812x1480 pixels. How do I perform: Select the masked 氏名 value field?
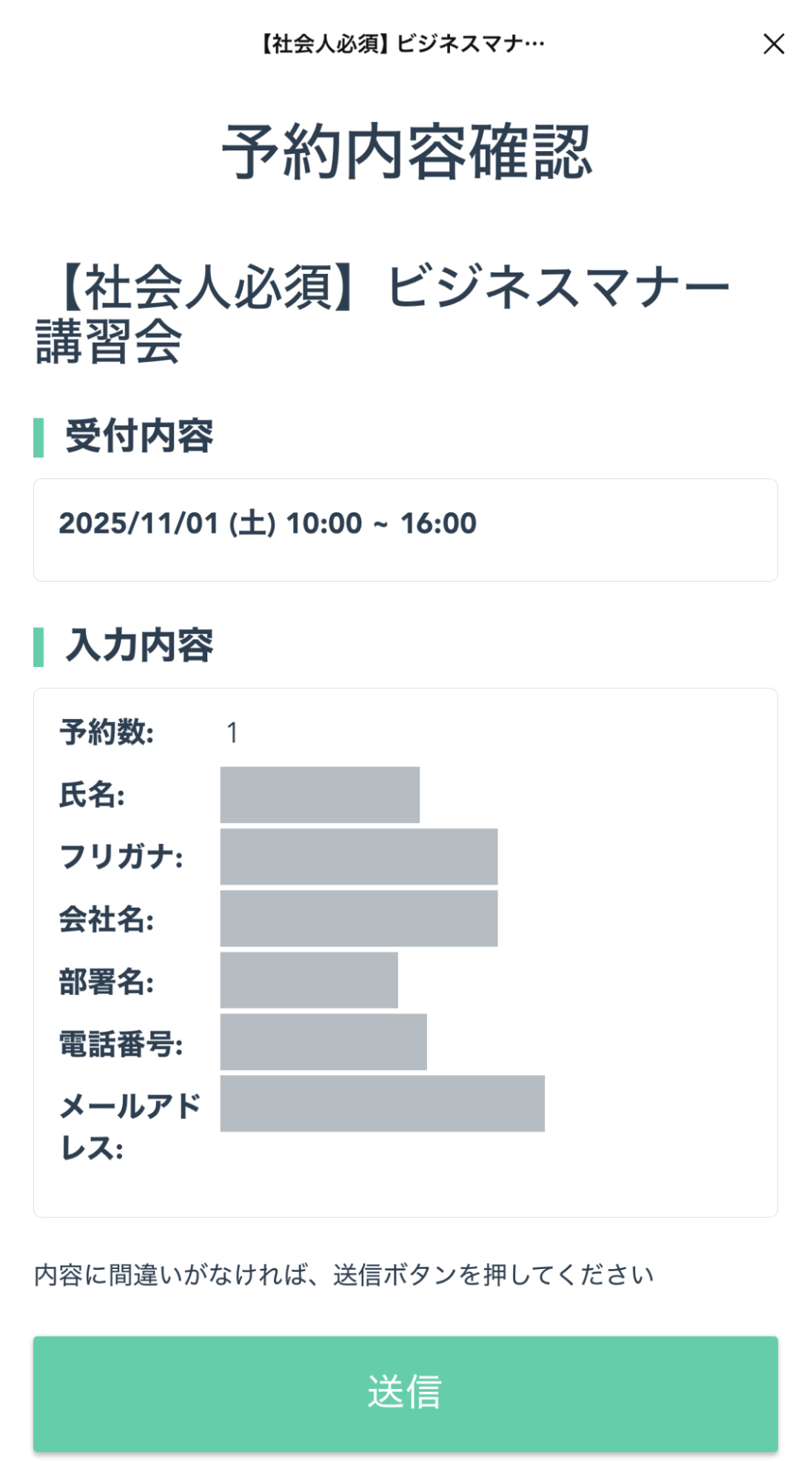320,794
